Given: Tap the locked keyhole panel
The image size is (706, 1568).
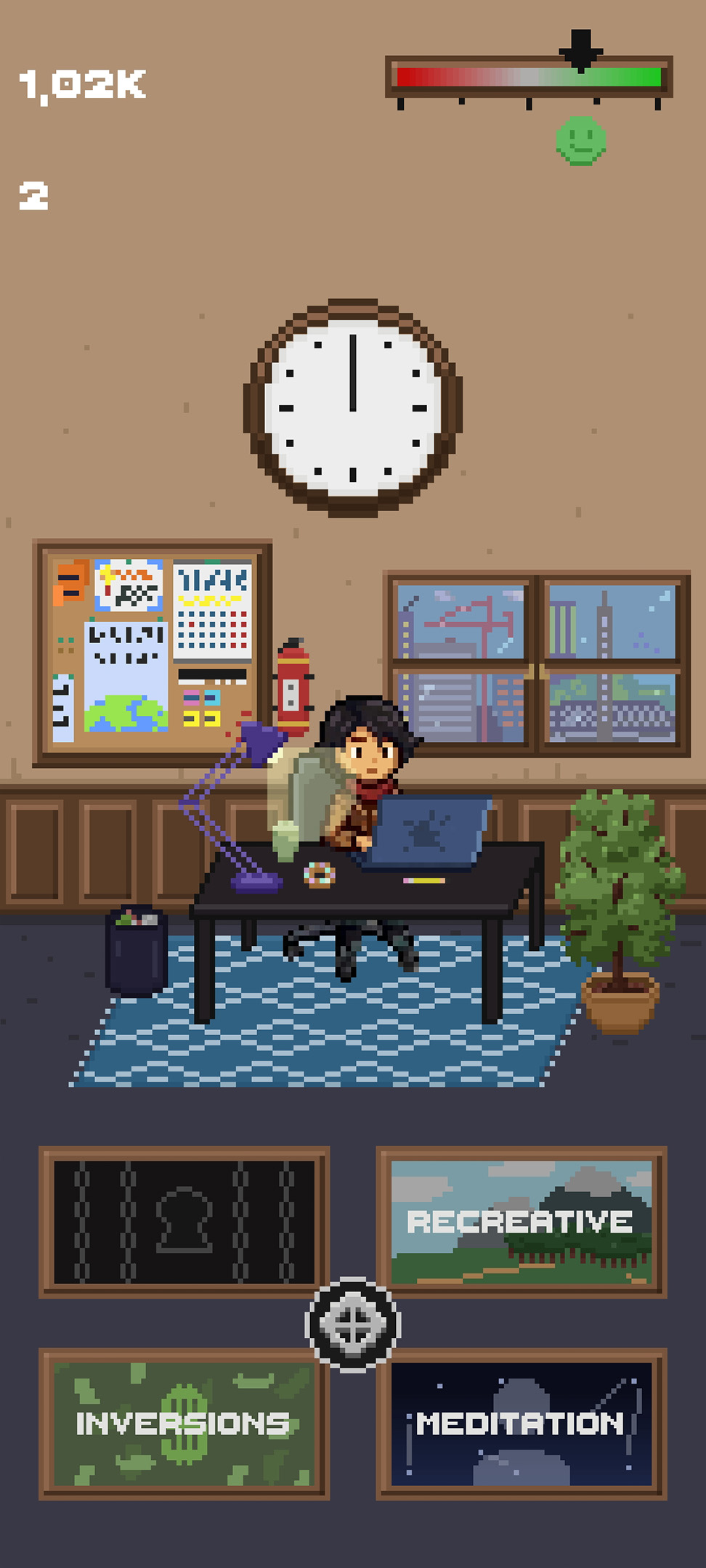Looking at the screenshot, I should 184,1222.
